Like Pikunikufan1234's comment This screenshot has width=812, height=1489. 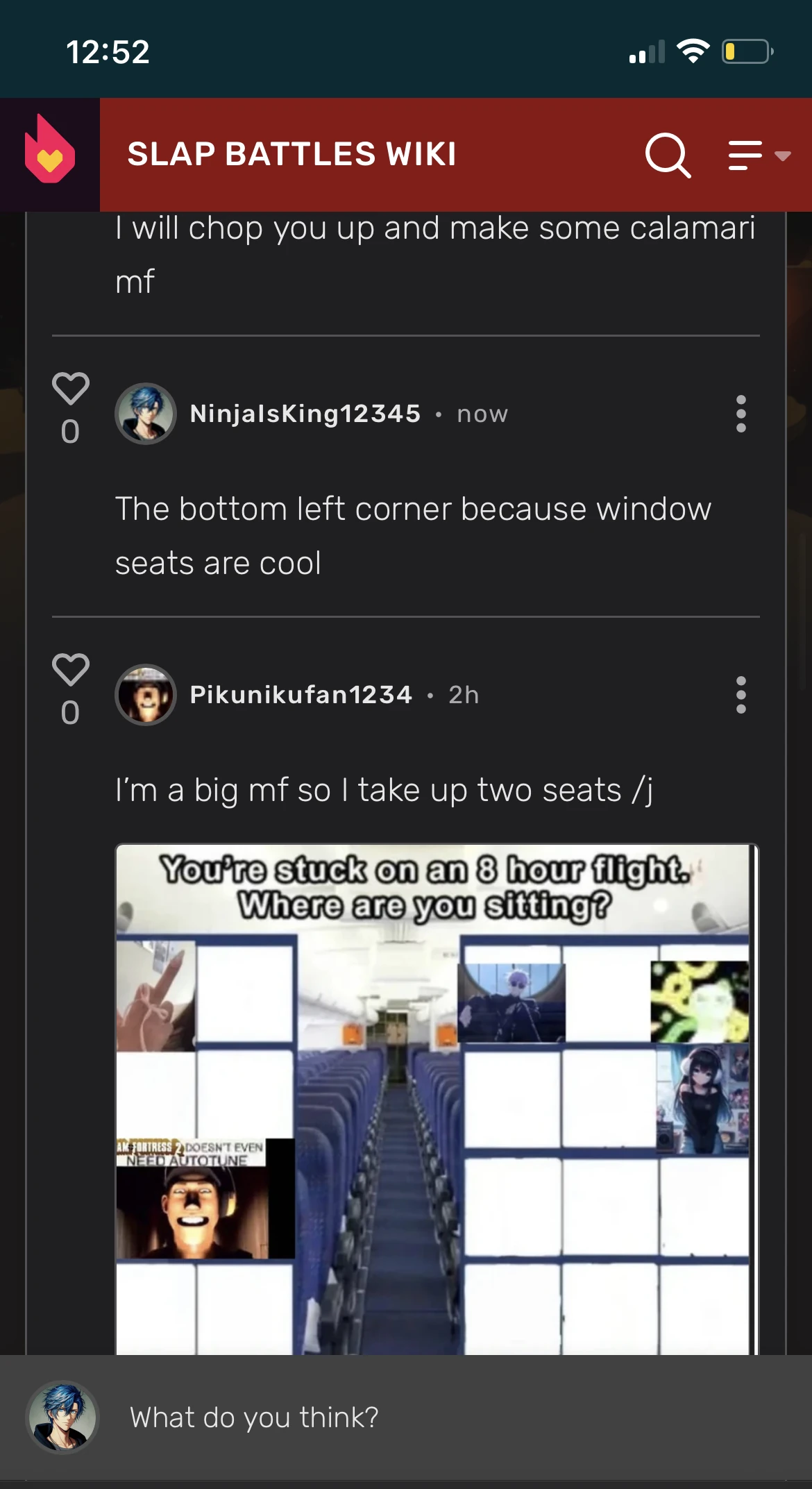(x=70, y=670)
